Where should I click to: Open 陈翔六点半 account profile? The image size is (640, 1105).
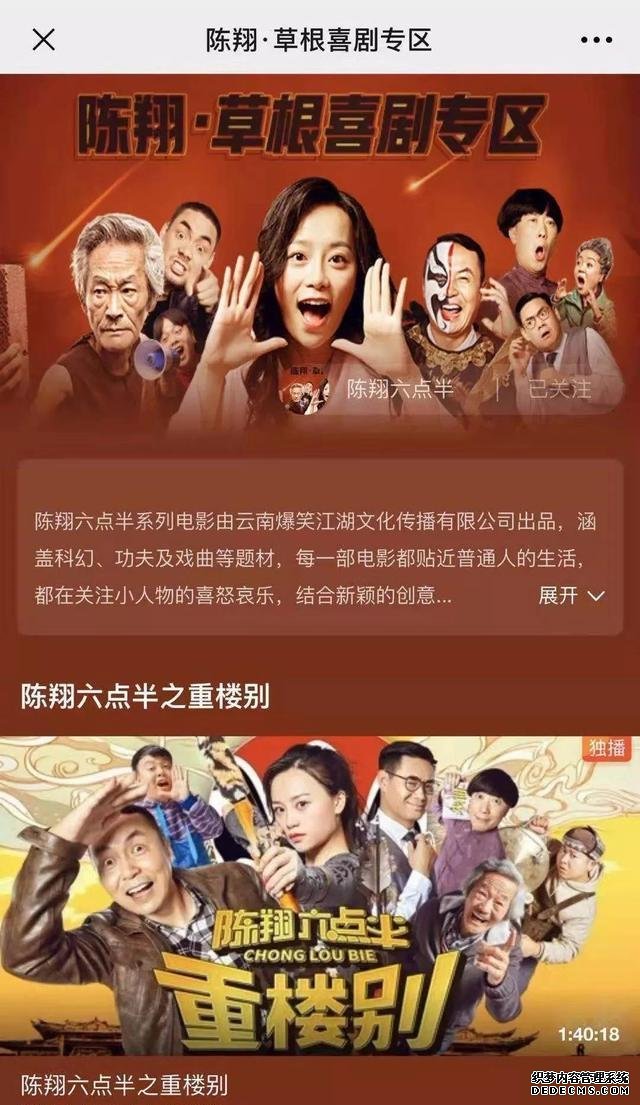click(x=400, y=389)
